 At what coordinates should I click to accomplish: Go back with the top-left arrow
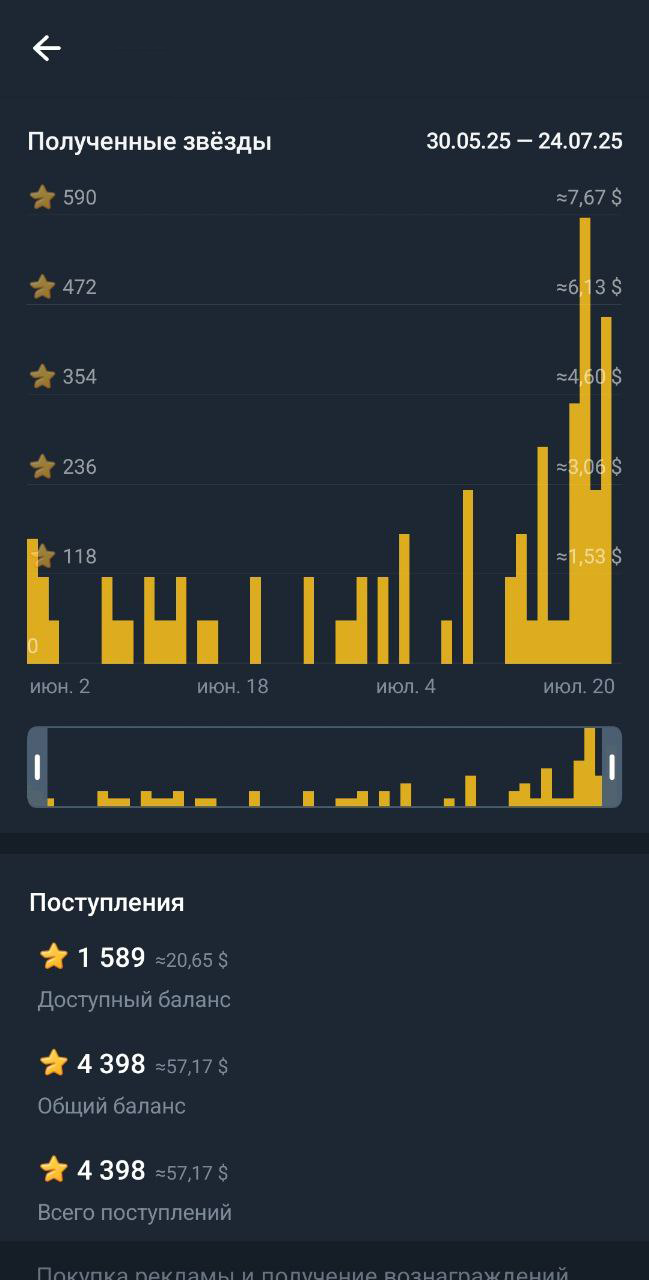tap(47, 48)
